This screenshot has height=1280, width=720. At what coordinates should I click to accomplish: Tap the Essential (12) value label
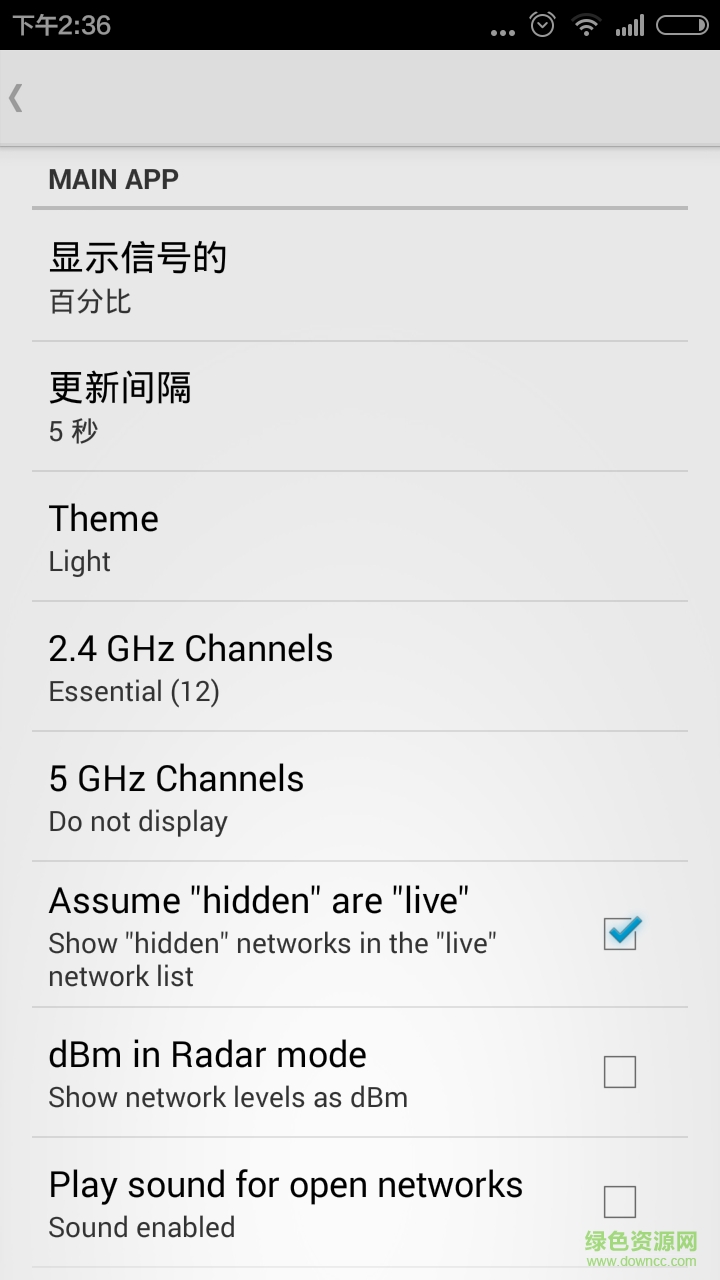(x=134, y=691)
